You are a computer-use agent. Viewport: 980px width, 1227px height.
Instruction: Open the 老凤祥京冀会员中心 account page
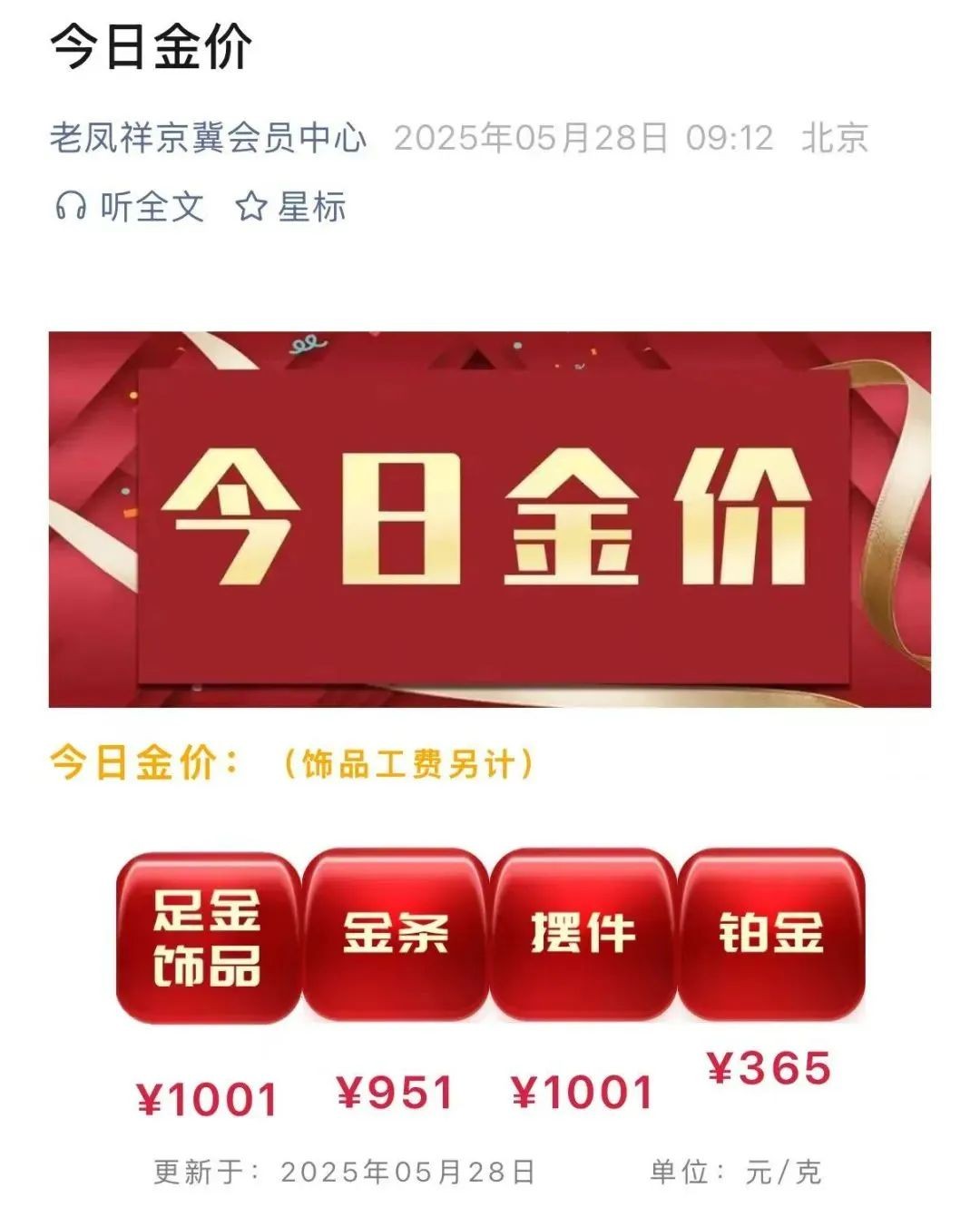click(x=208, y=138)
